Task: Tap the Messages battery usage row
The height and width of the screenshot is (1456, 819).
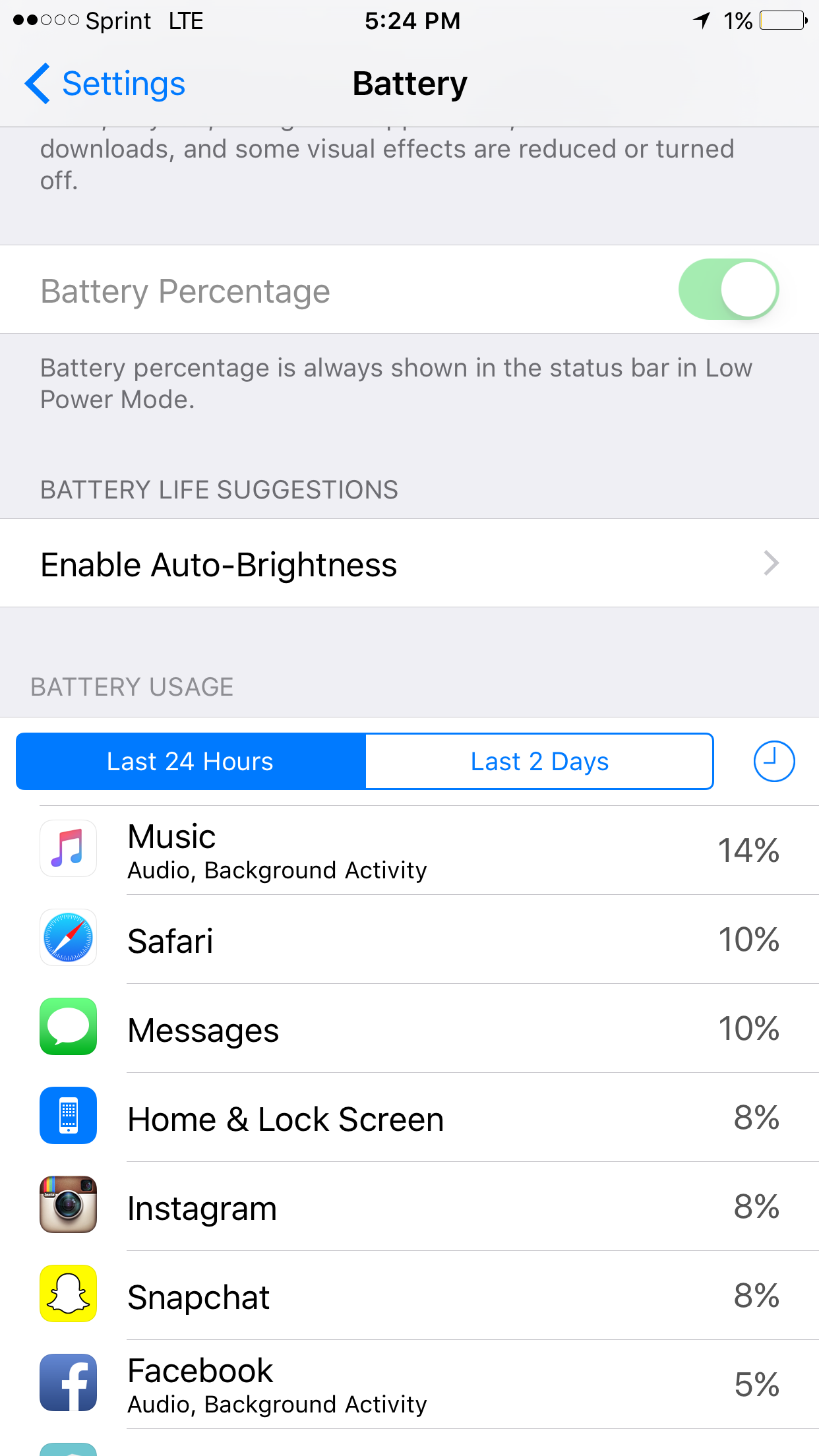Action: [x=409, y=1029]
